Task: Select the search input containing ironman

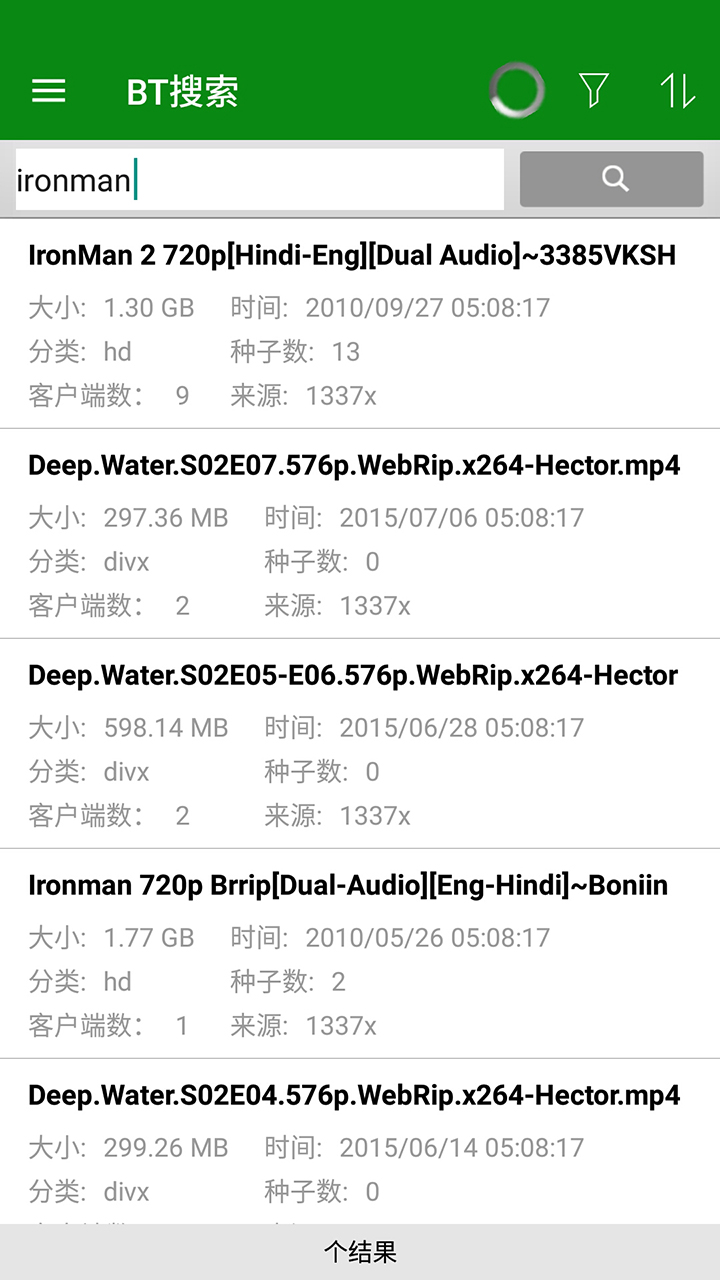Action: click(x=260, y=178)
